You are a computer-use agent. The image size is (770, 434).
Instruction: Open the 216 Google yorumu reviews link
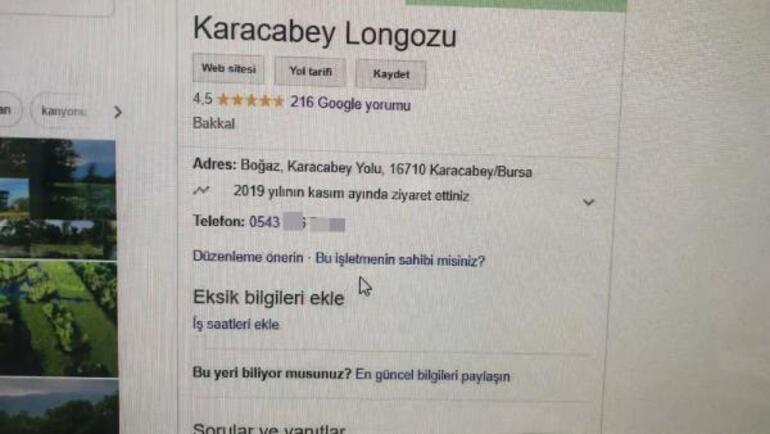[350, 102]
